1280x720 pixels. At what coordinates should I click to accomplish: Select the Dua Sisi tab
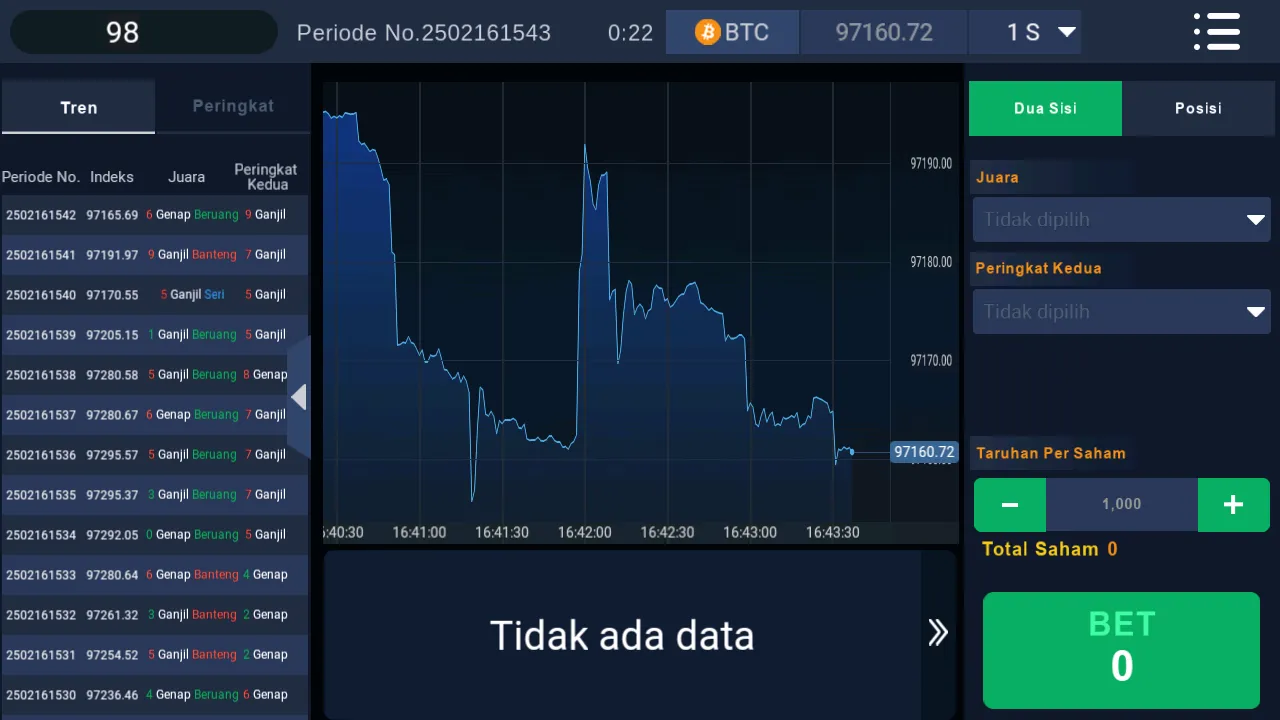coord(1045,108)
